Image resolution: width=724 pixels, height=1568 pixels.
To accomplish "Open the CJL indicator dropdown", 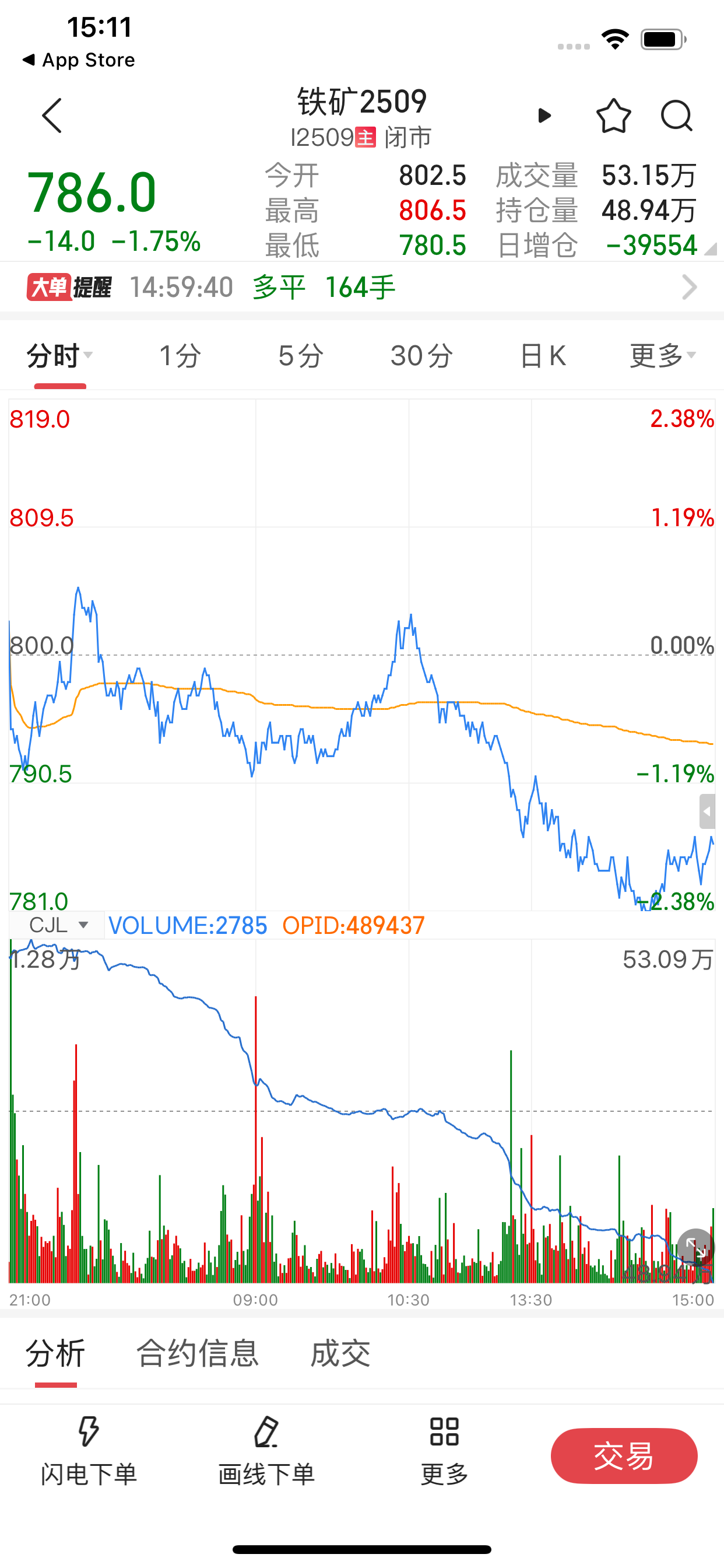I will click(x=58, y=925).
